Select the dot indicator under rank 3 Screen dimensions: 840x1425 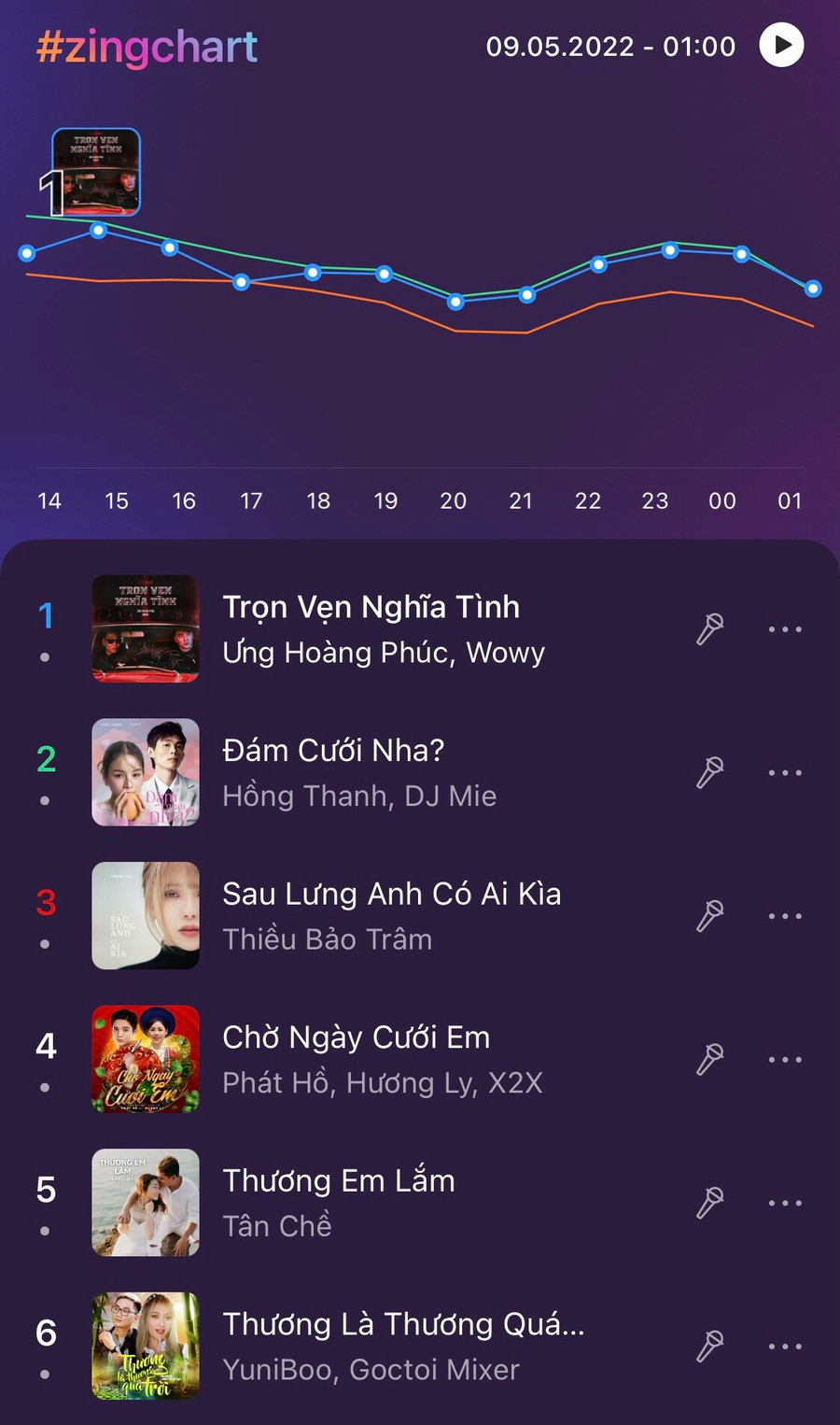[45, 943]
